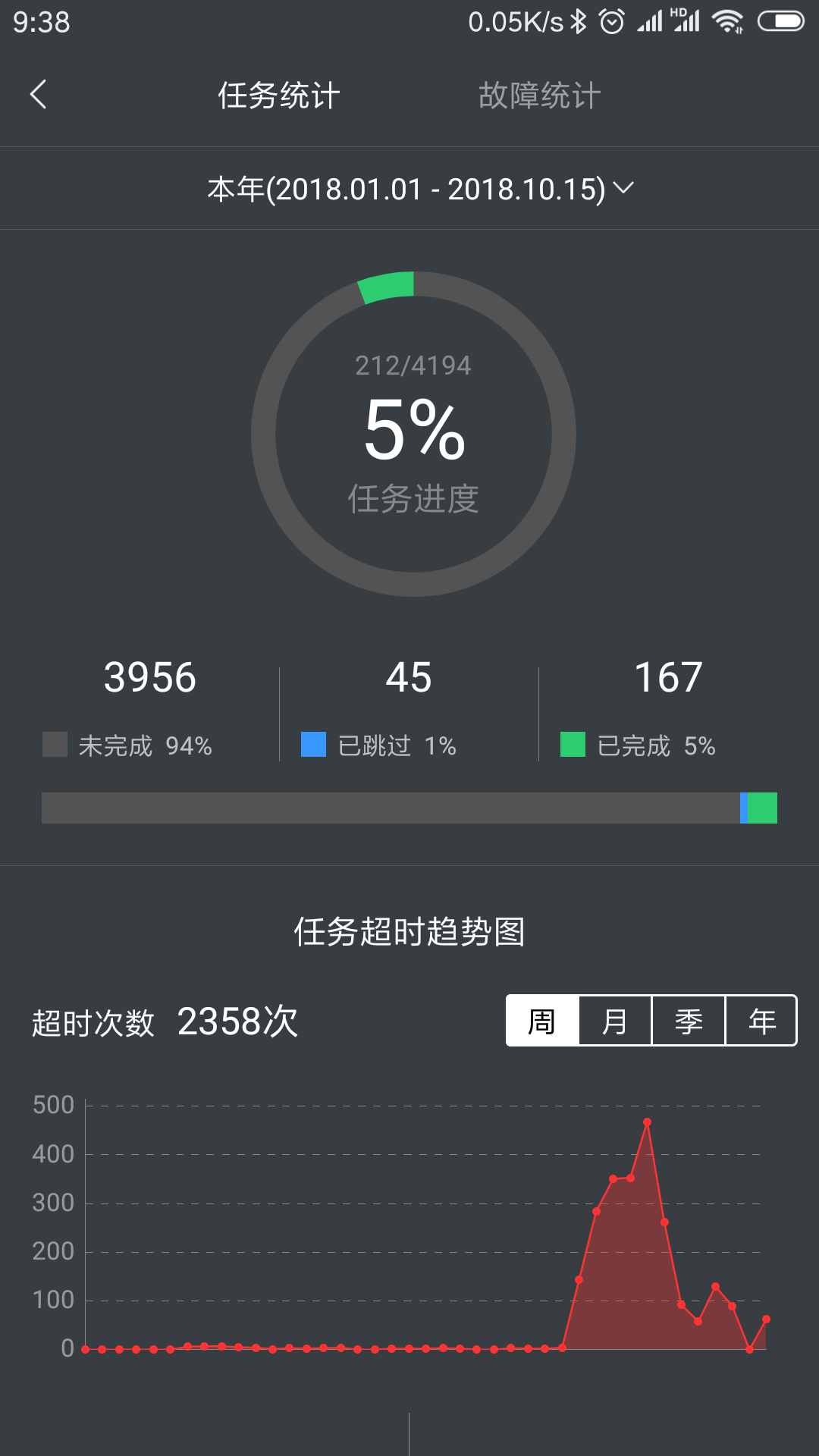Change the trend chart to 季
This screenshot has width=819, height=1456.
click(689, 1021)
